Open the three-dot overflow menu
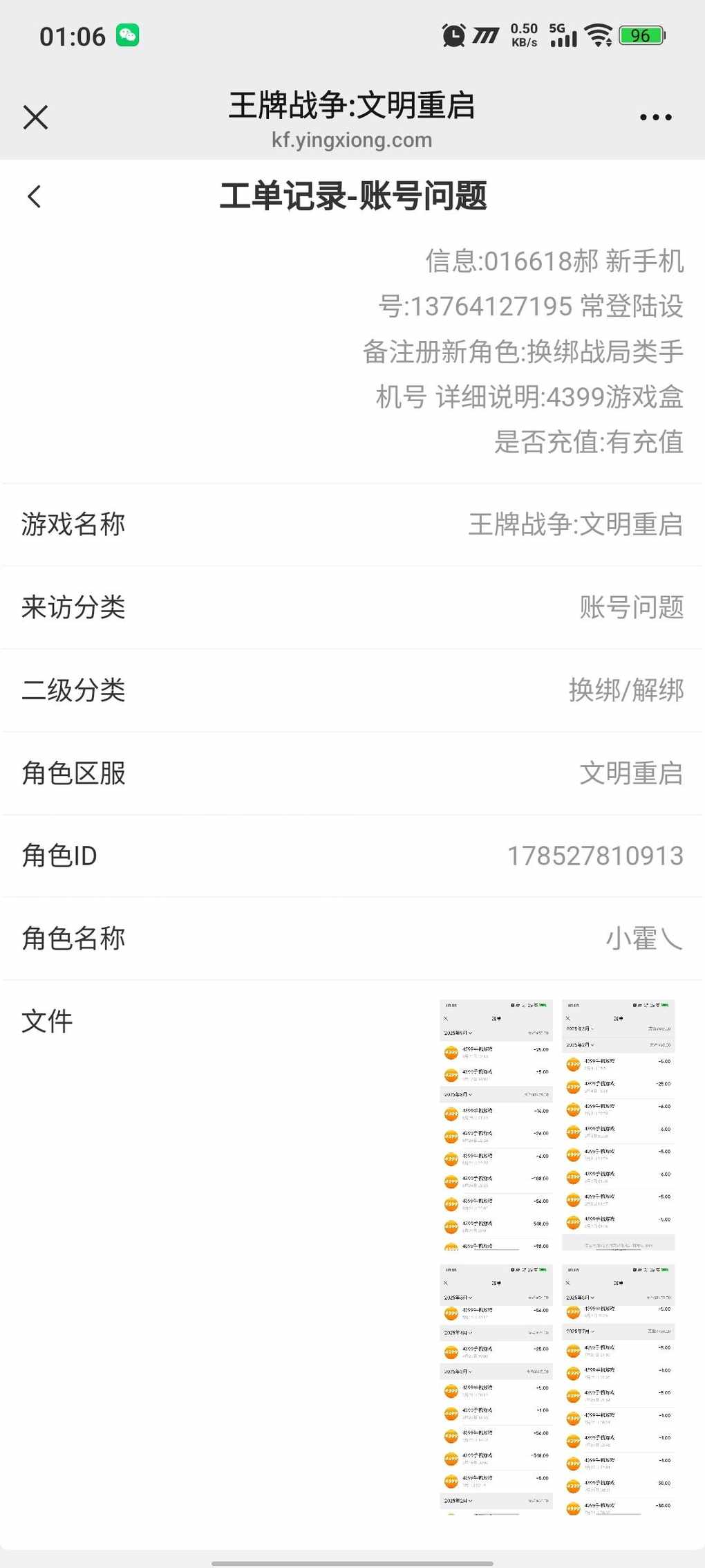This screenshot has width=705, height=1568. pyautogui.click(x=655, y=118)
